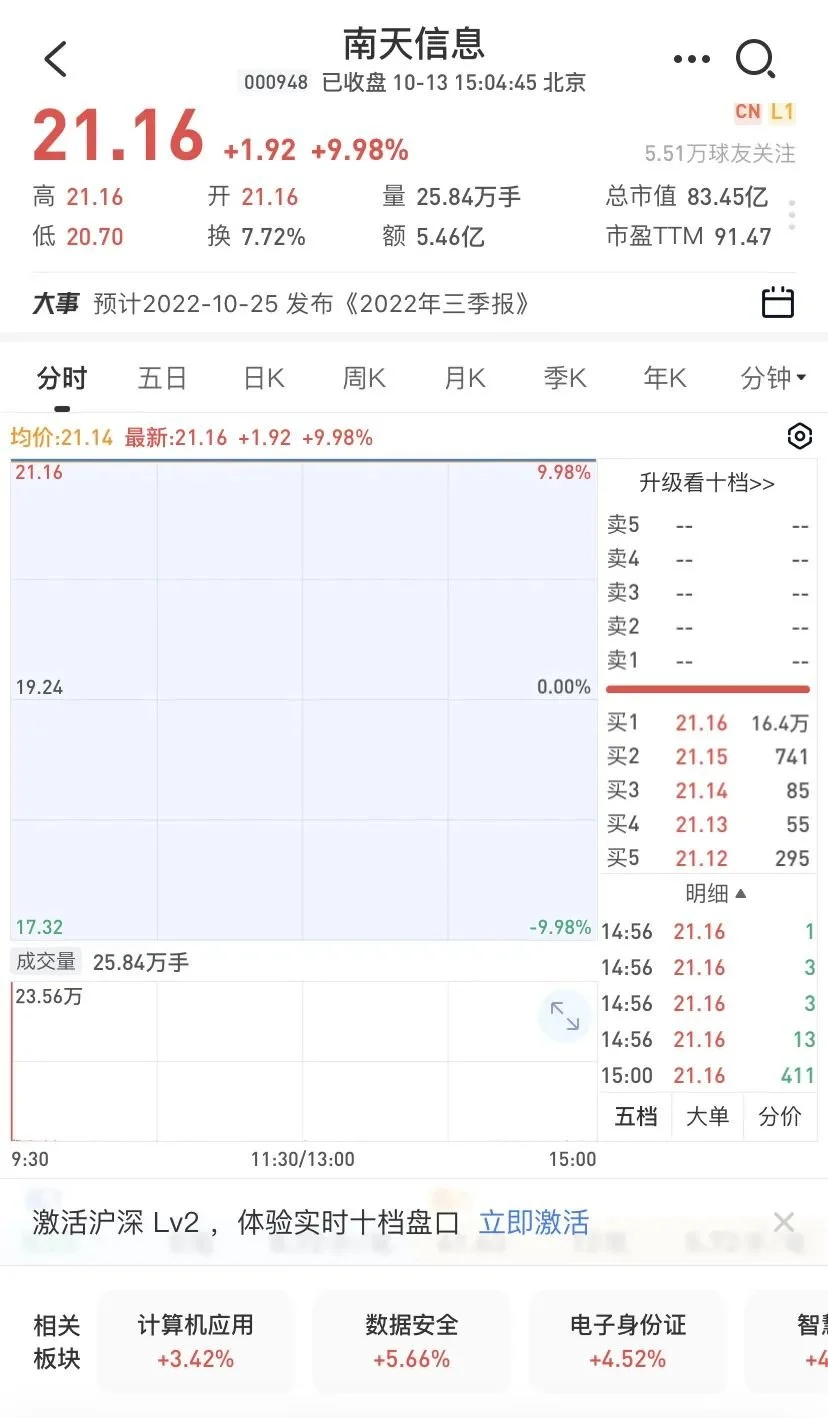Image resolution: width=828 pixels, height=1418 pixels.
Task: Open the calendar icon beside 大事
Action: coord(777,302)
